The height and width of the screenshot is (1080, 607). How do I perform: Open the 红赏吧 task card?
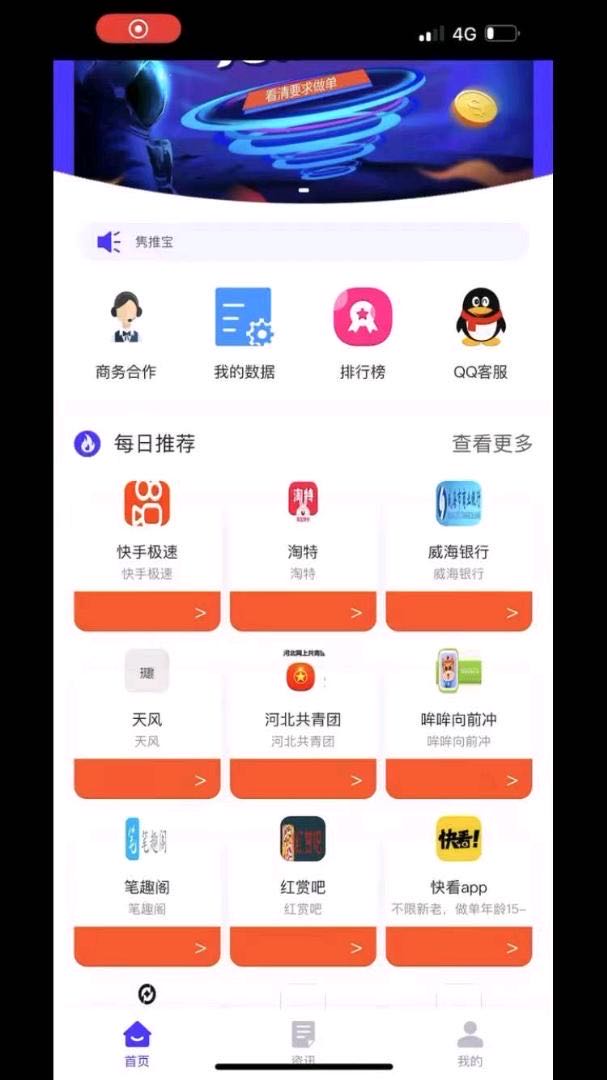point(303,890)
